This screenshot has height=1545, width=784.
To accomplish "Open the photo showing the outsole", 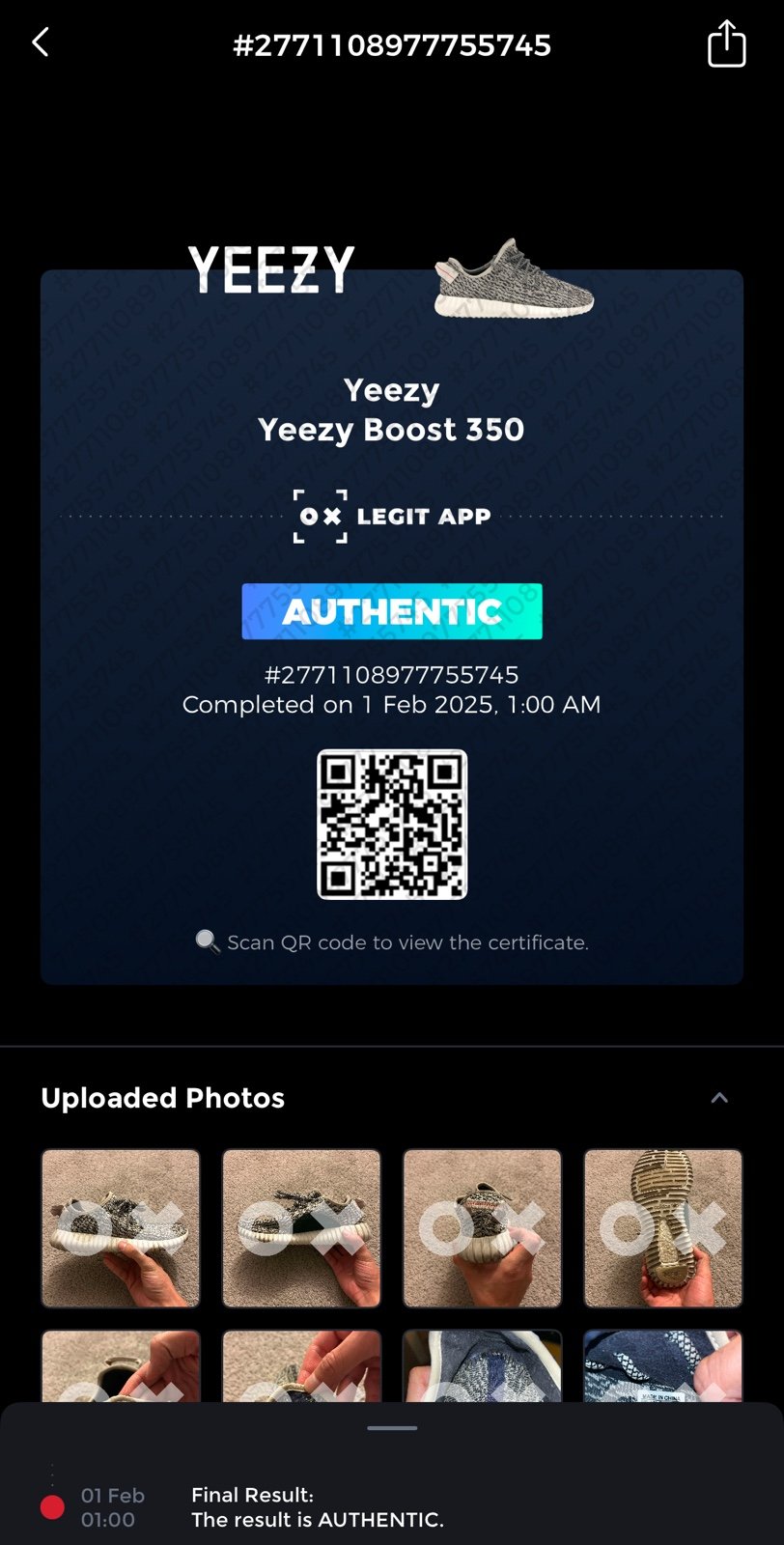I will tap(663, 1227).
